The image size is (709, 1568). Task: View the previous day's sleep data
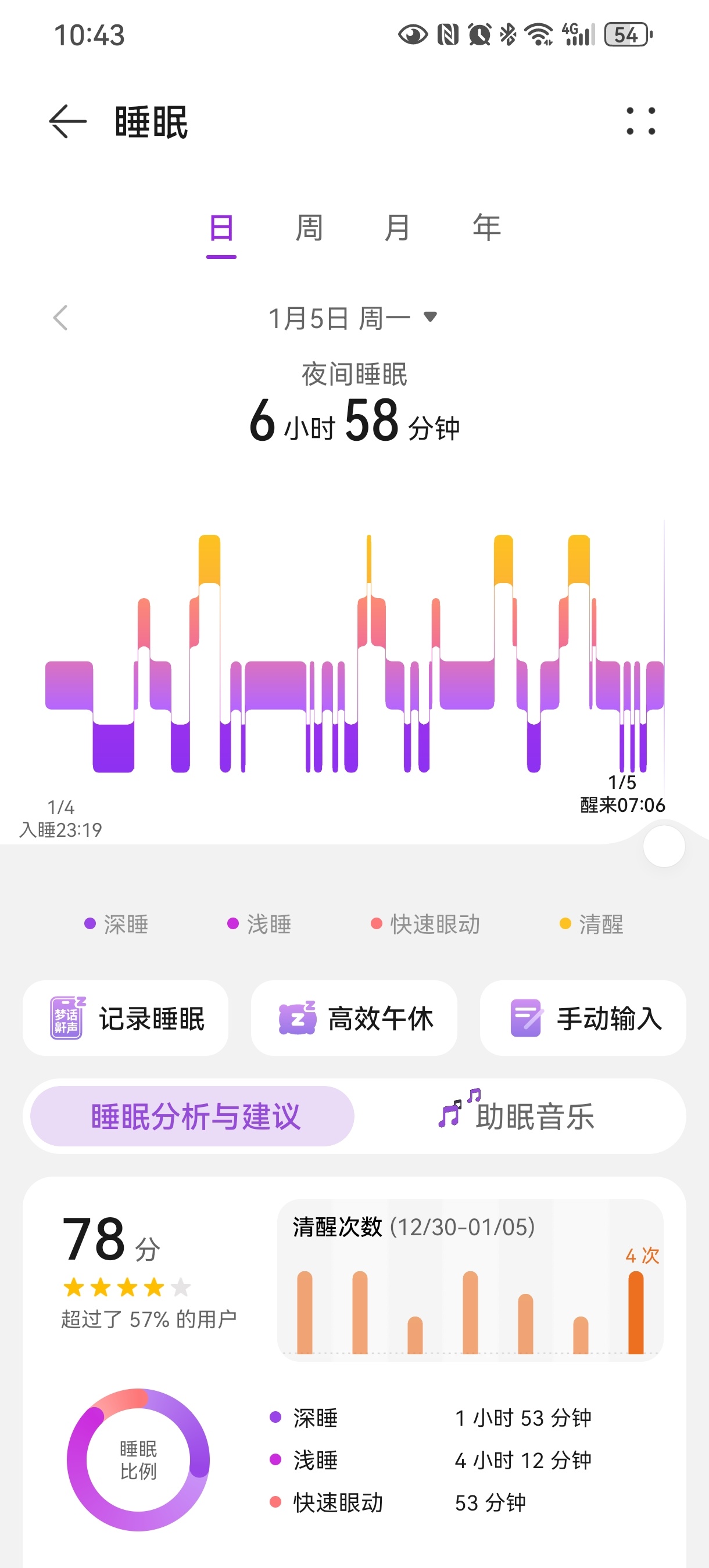[60, 318]
